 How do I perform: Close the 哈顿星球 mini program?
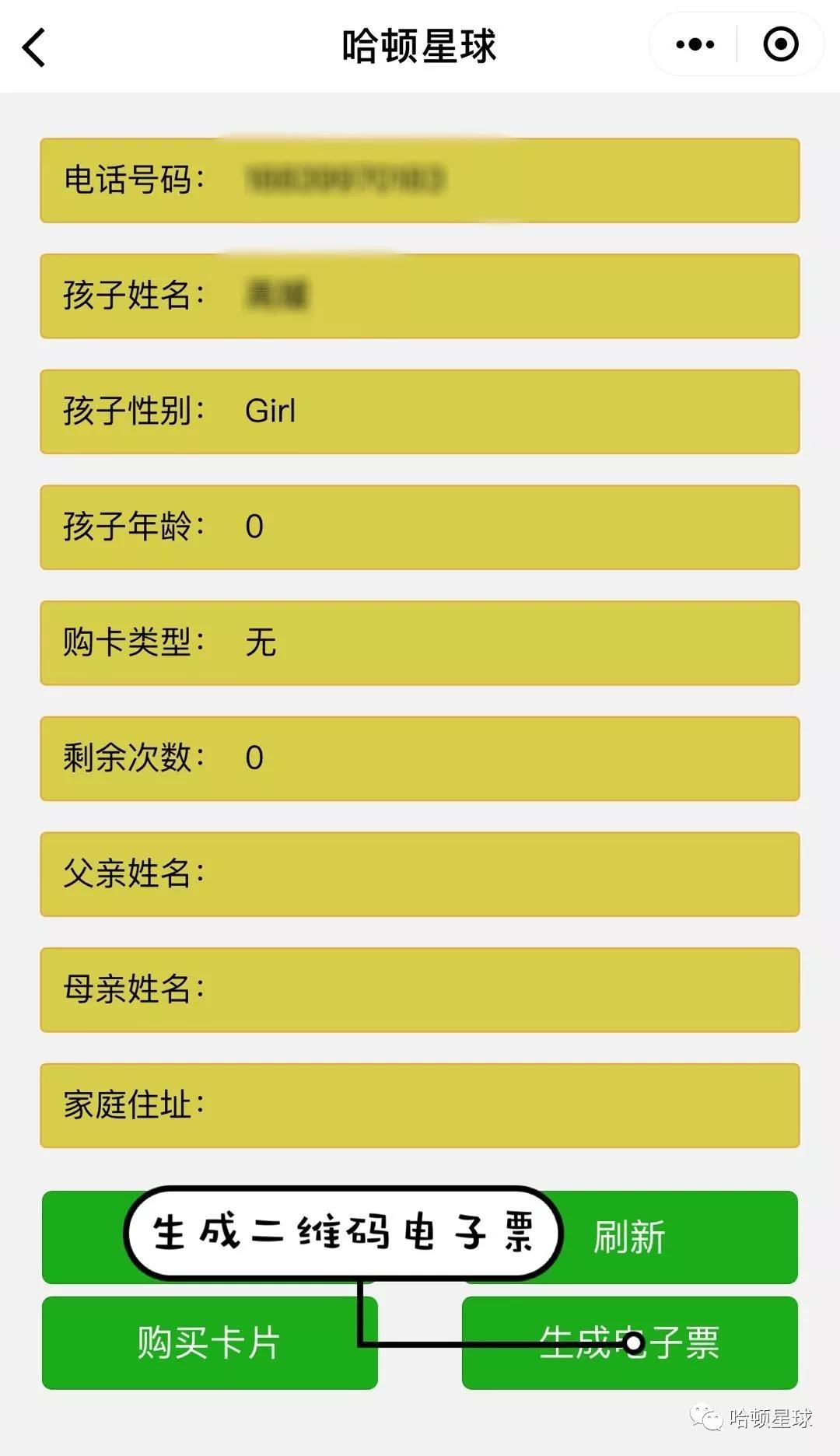[x=780, y=45]
